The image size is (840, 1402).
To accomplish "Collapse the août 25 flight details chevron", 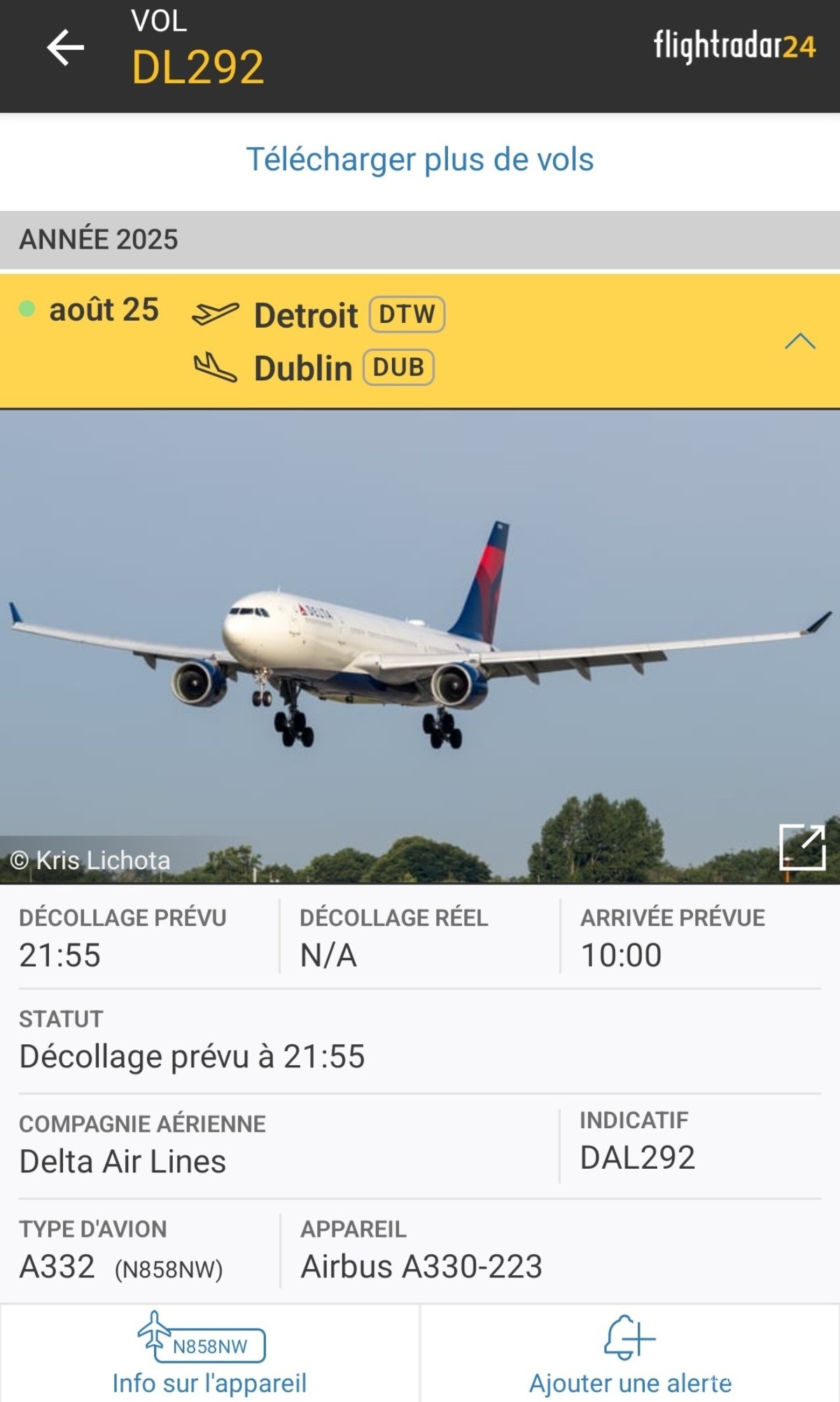I will click(x=800, y=342).
